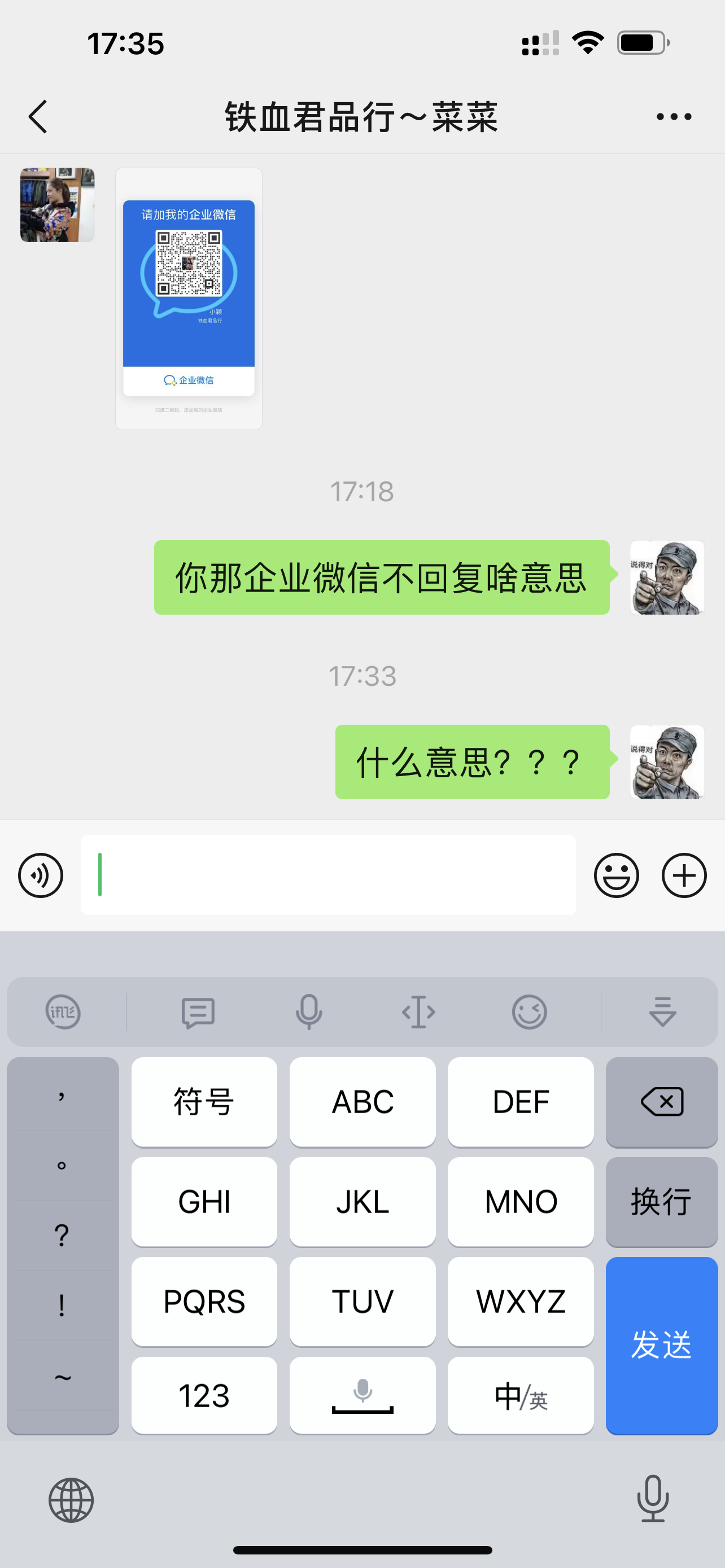Toggle Chinese/English input with 中/英

point(521,1395)
